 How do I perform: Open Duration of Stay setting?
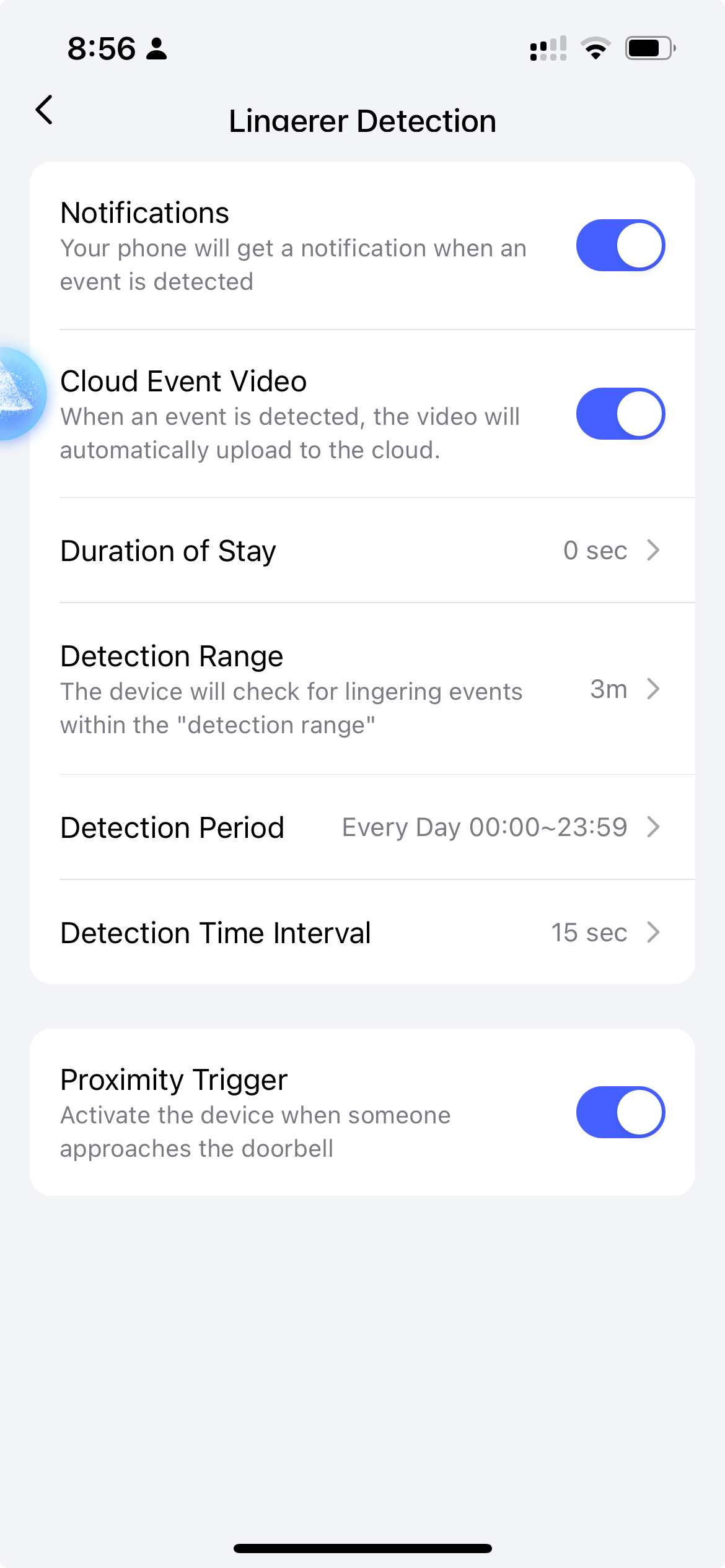362,551
